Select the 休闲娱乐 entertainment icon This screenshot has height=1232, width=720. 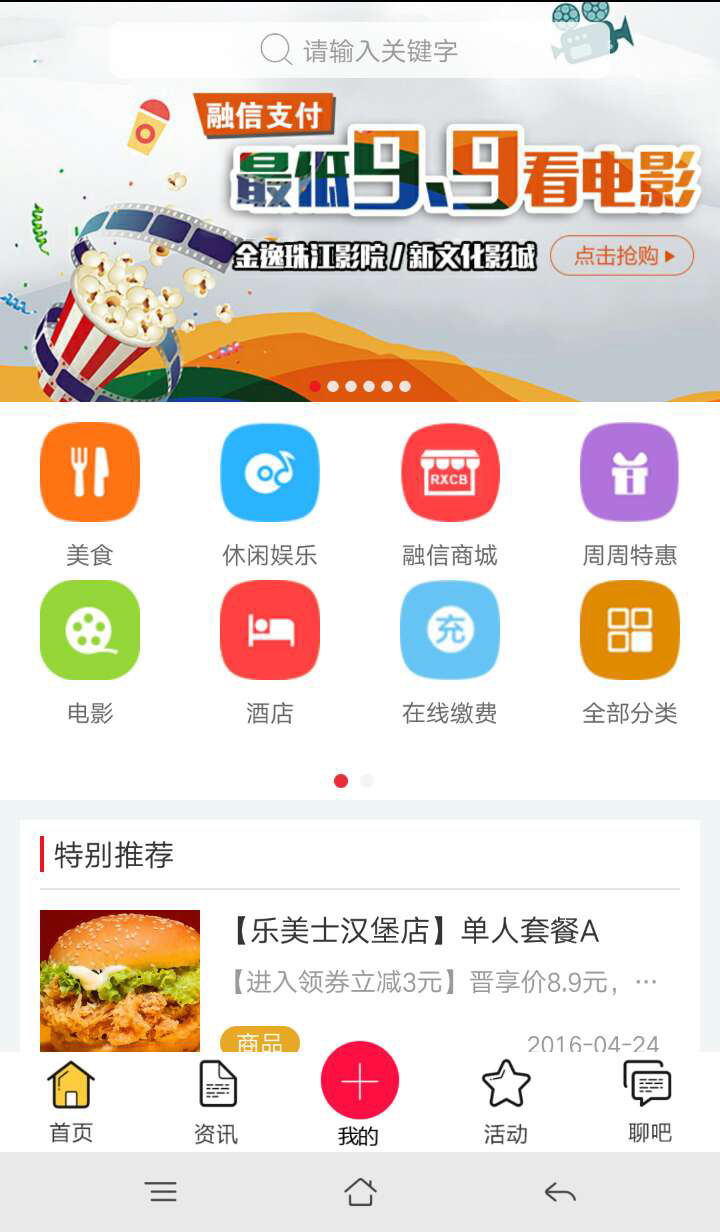click(269, 472)
